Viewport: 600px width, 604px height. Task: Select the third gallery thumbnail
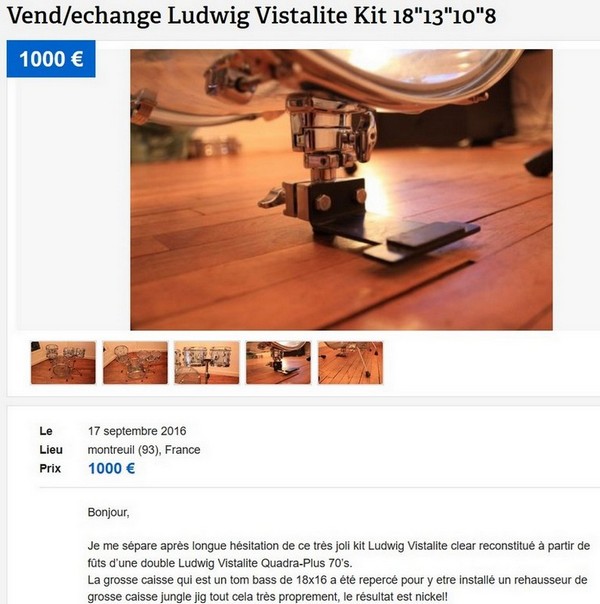207,363
